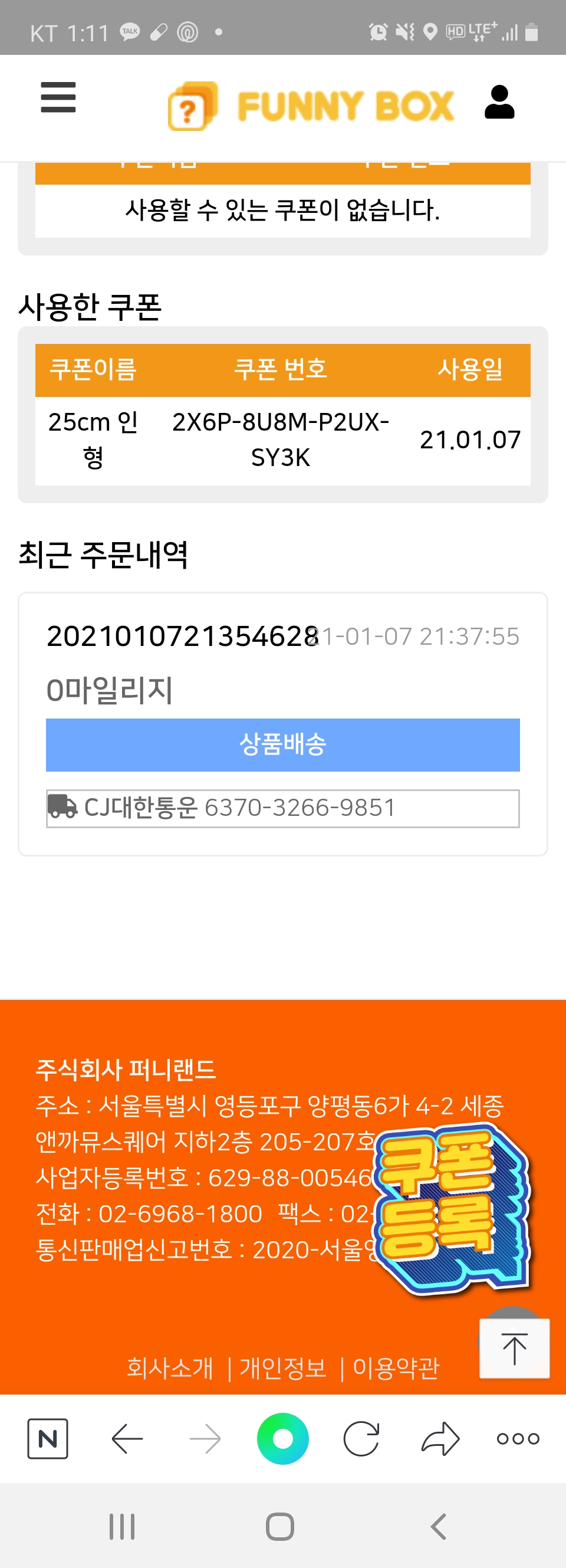Screen dimensions: 566x1568
Task: Tap the blue 상품배송 button
Action: 283,744
